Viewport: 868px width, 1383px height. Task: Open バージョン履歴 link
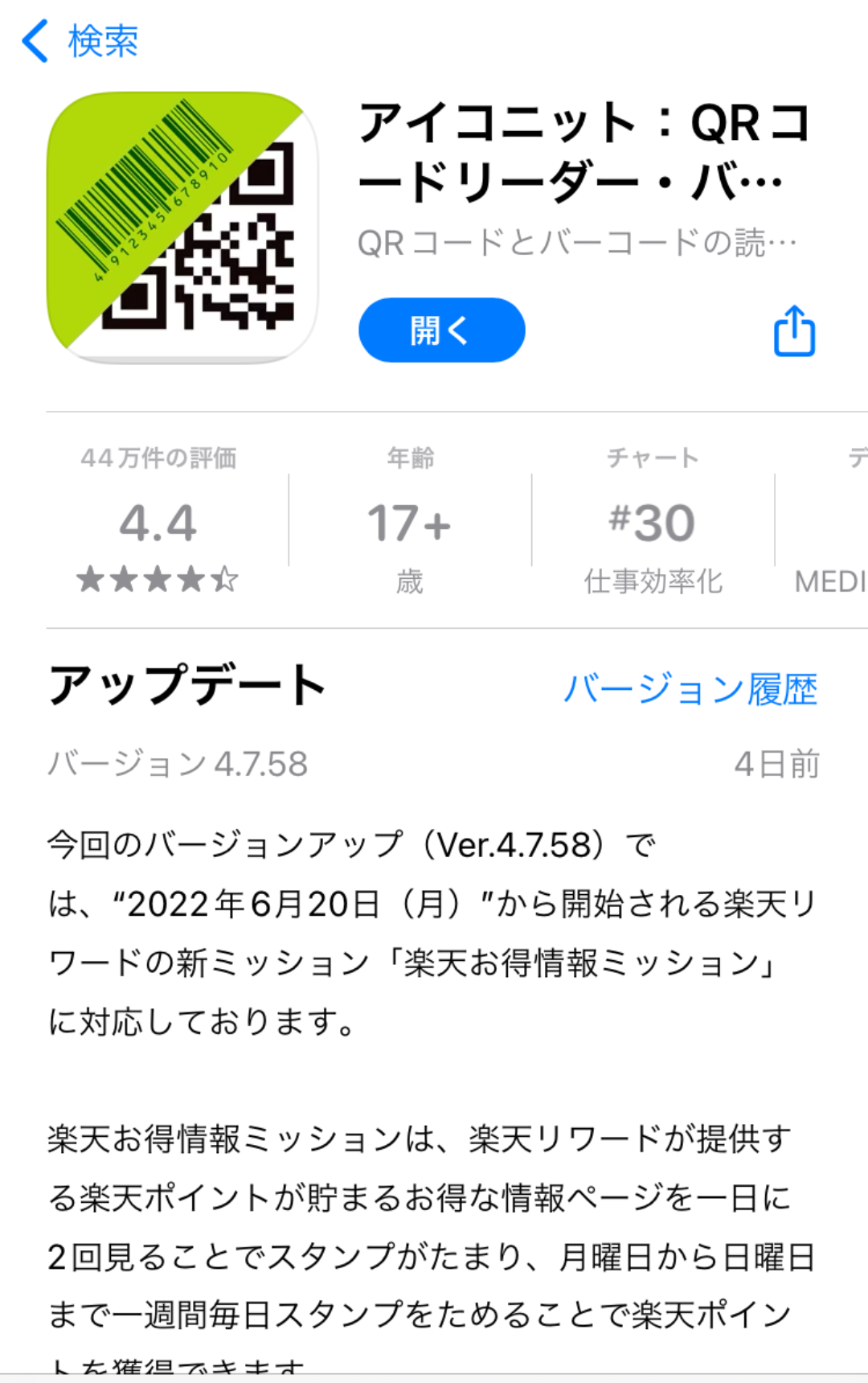(x=690, y=689)
